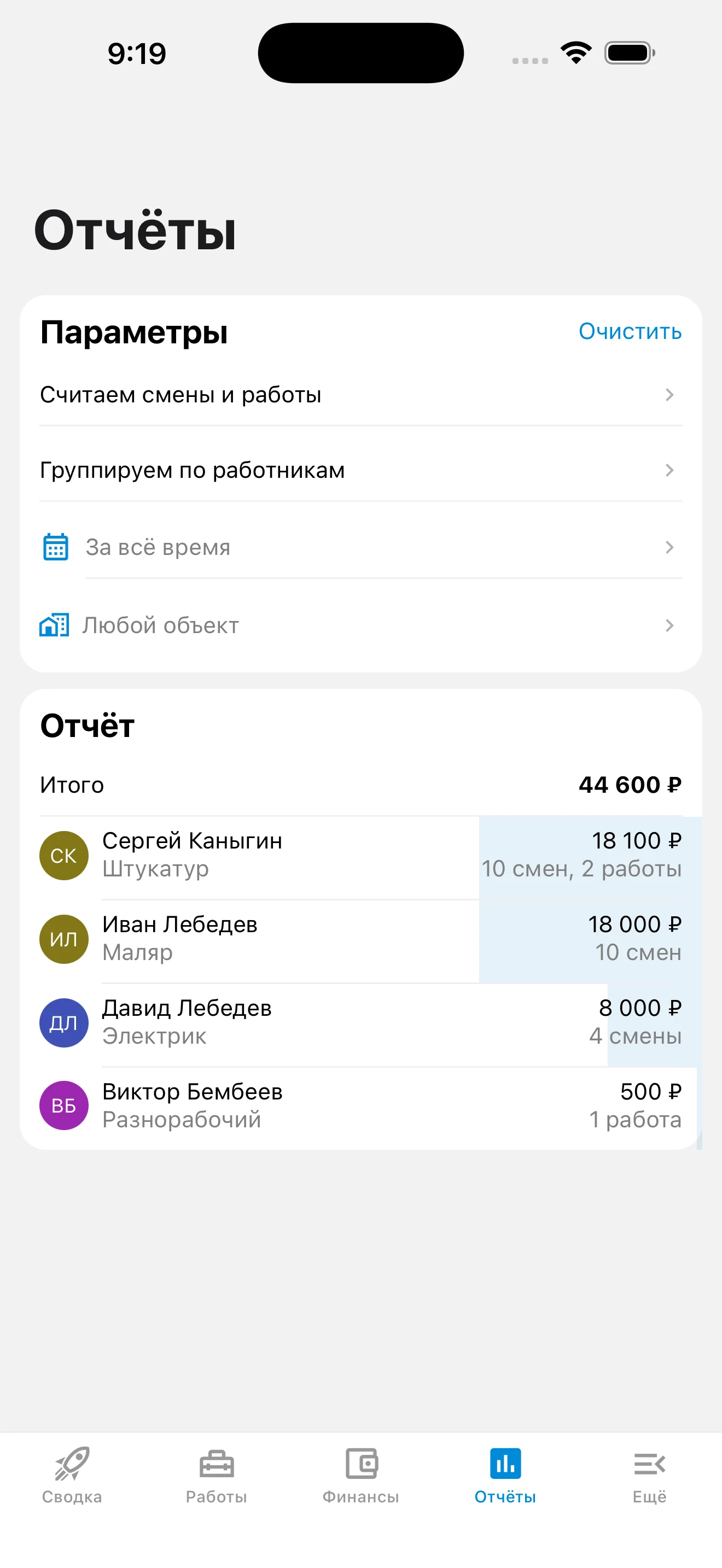
Task: Open the Любой объект object picker
Action: [361, 624]
